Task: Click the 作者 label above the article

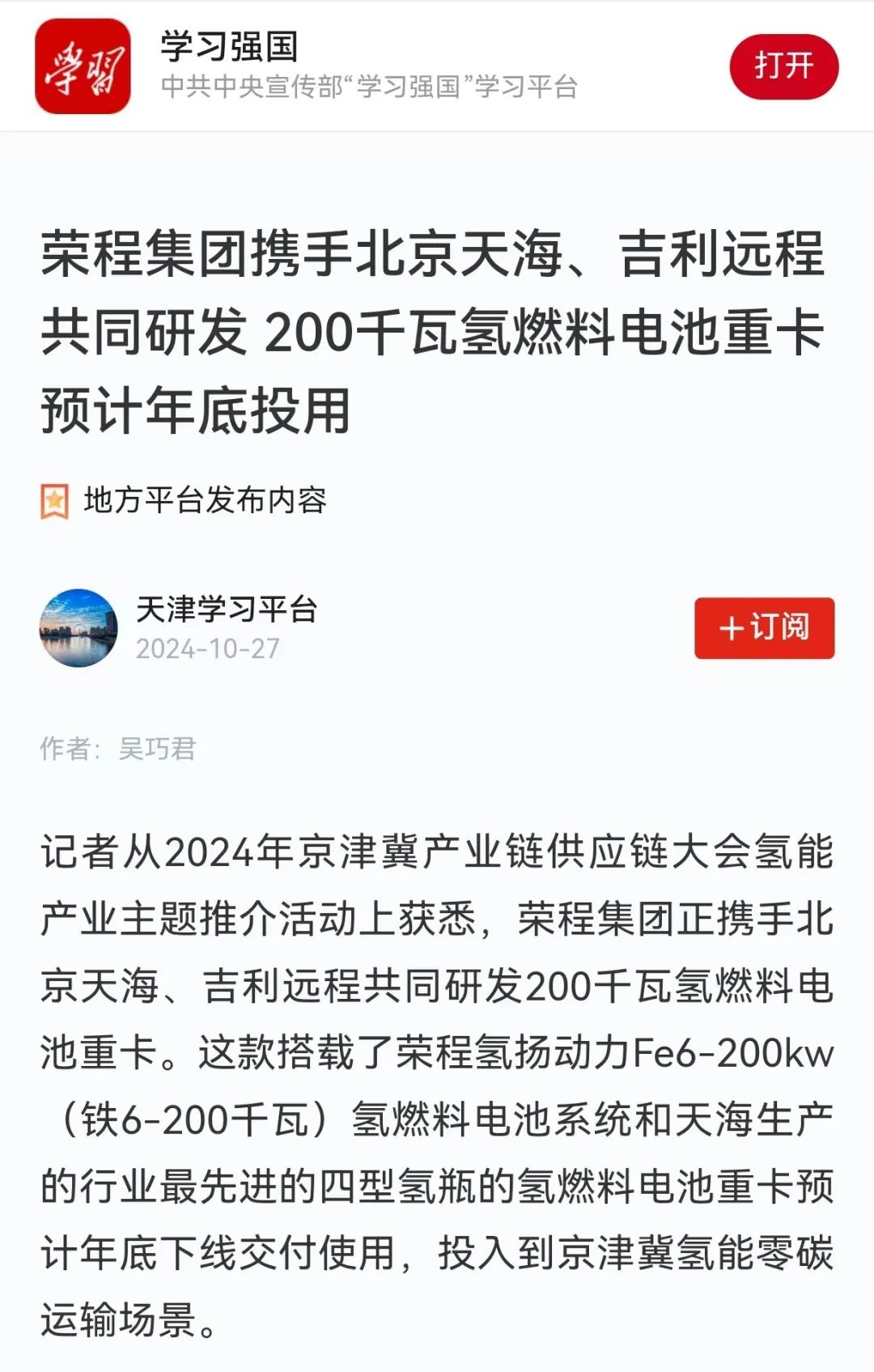Action: pyautogui.click(x=65, y=749)
